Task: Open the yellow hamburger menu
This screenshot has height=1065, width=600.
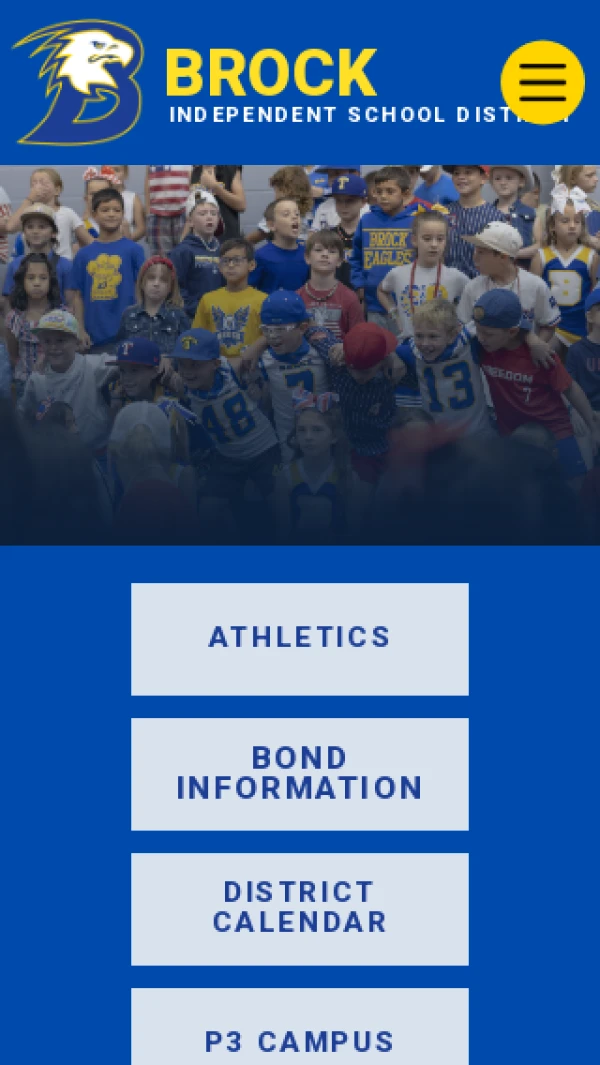Action: pyautogui.click(x=542, y=82)
